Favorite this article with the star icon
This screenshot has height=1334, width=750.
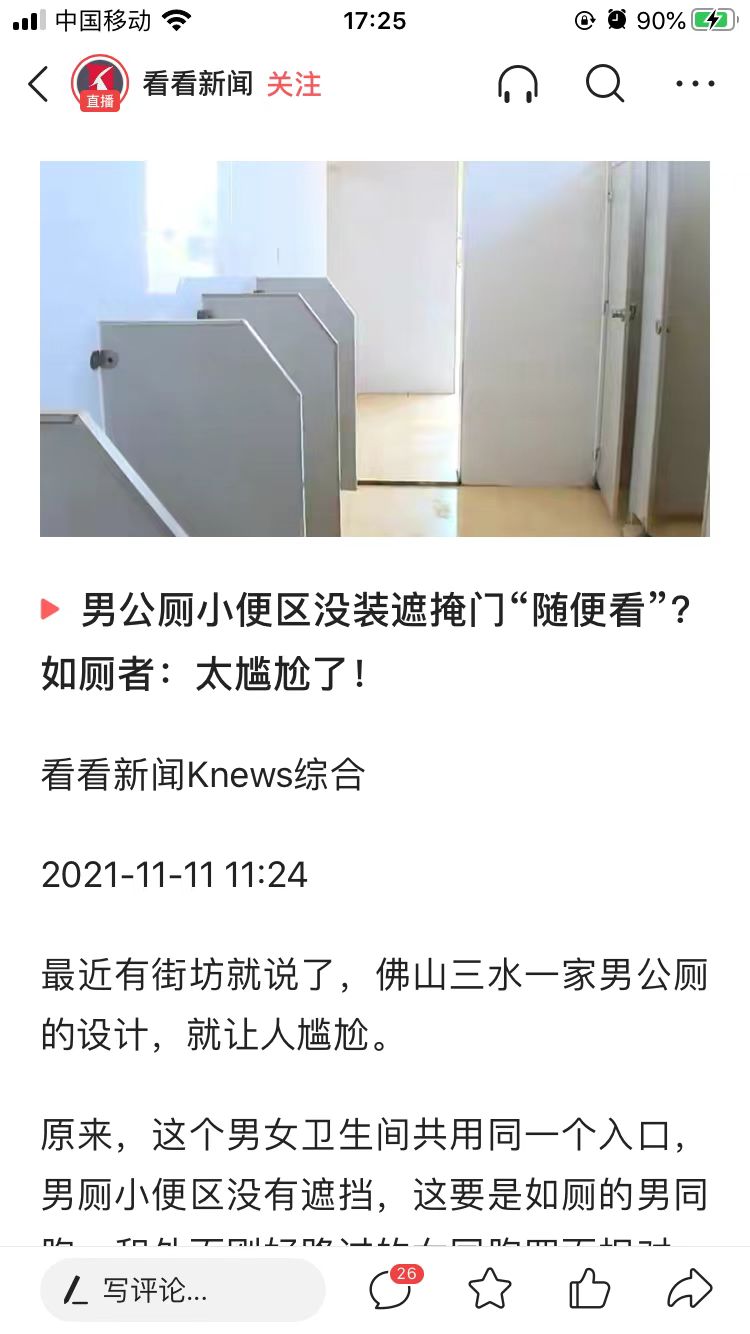(490, 1289)
